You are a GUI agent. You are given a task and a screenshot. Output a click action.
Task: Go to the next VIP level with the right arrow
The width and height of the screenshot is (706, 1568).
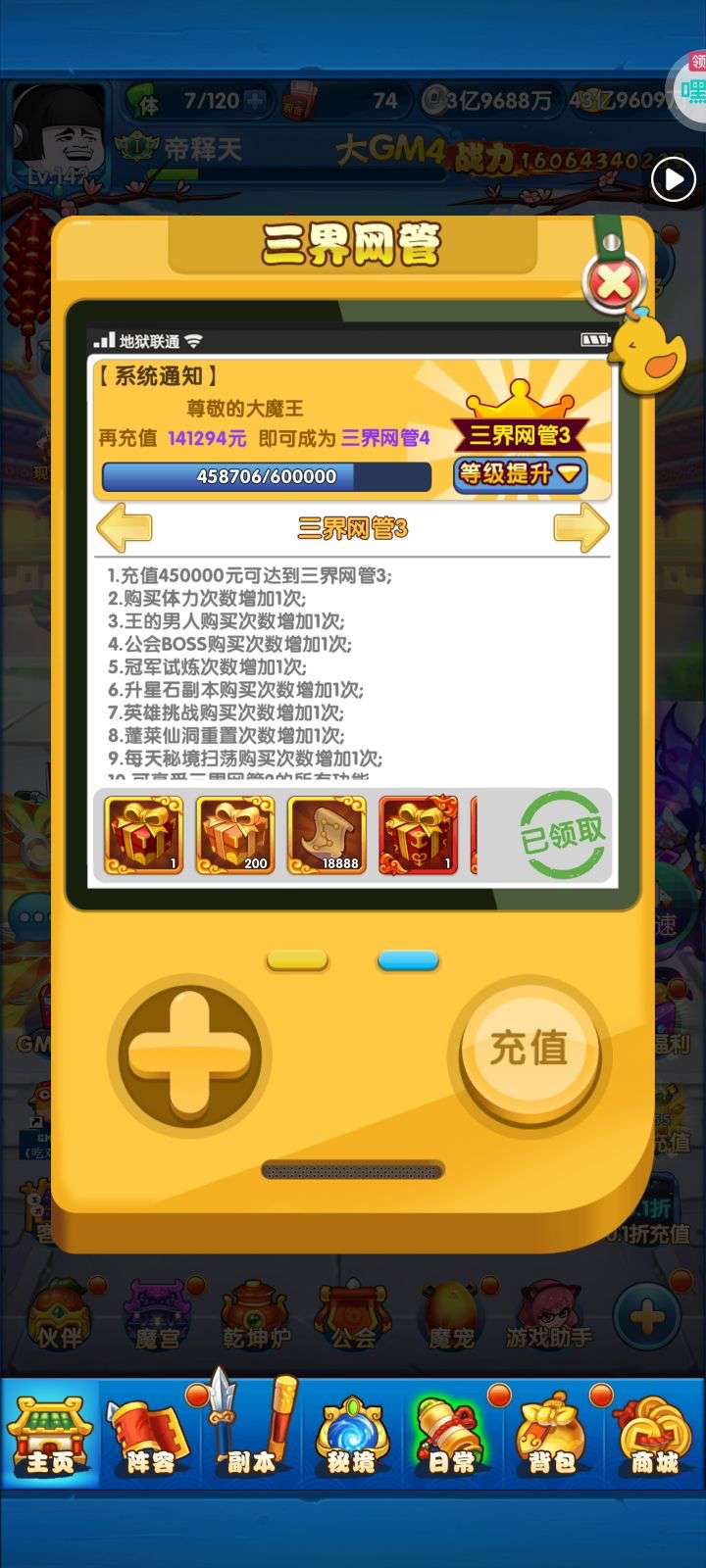point(580,528)
